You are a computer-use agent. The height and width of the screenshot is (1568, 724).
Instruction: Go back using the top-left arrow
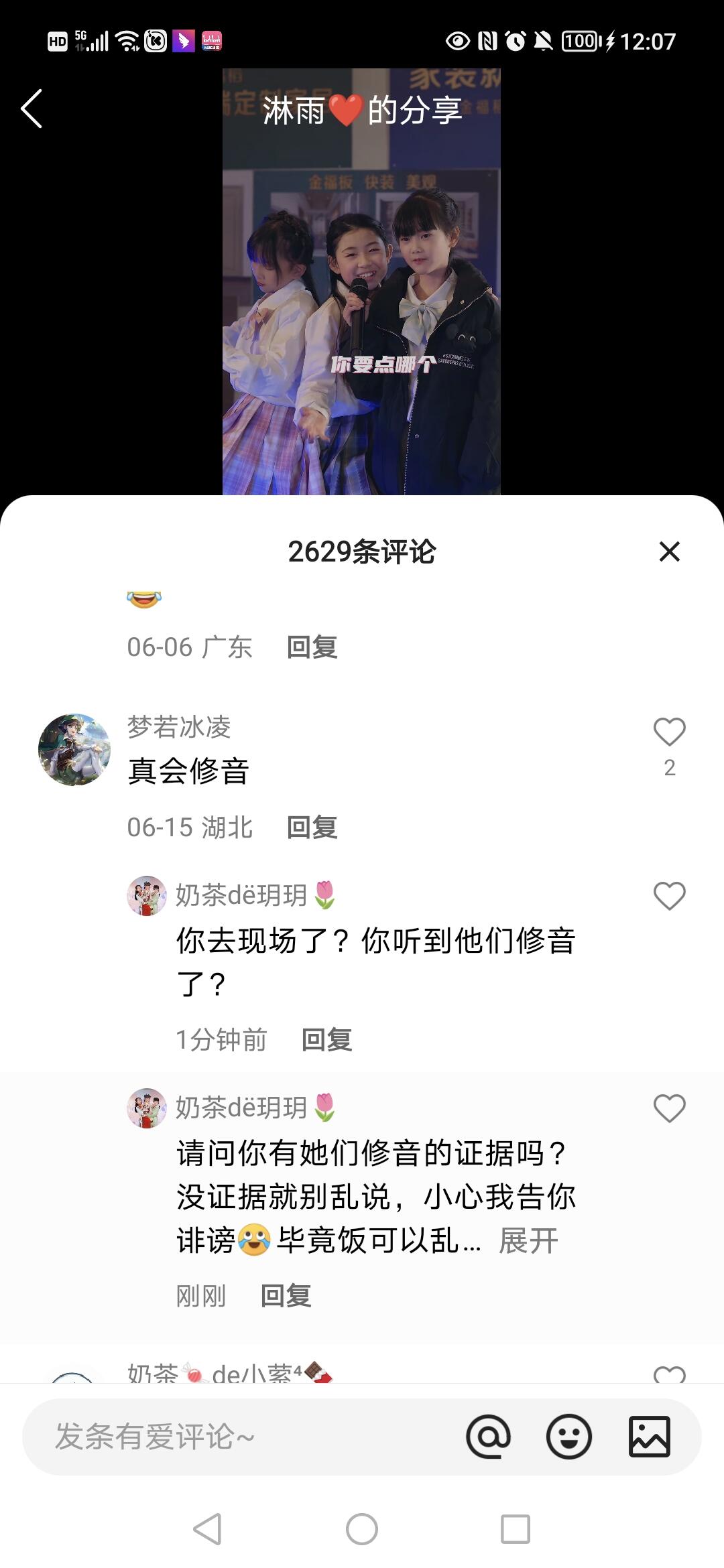(x=32, y=109)
